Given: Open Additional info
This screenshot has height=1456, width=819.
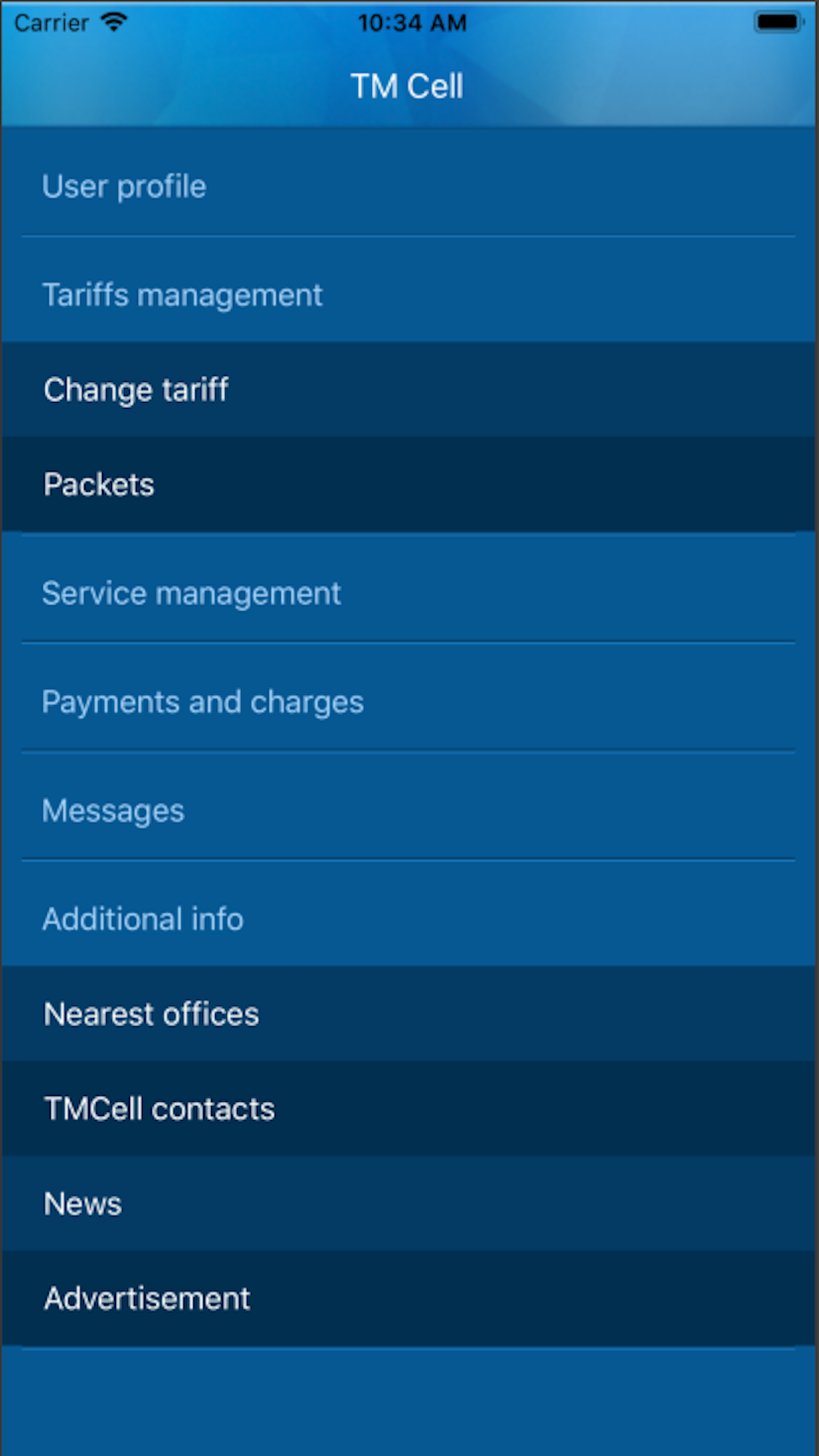Looking at the screenshot, I should coord(409,919).
